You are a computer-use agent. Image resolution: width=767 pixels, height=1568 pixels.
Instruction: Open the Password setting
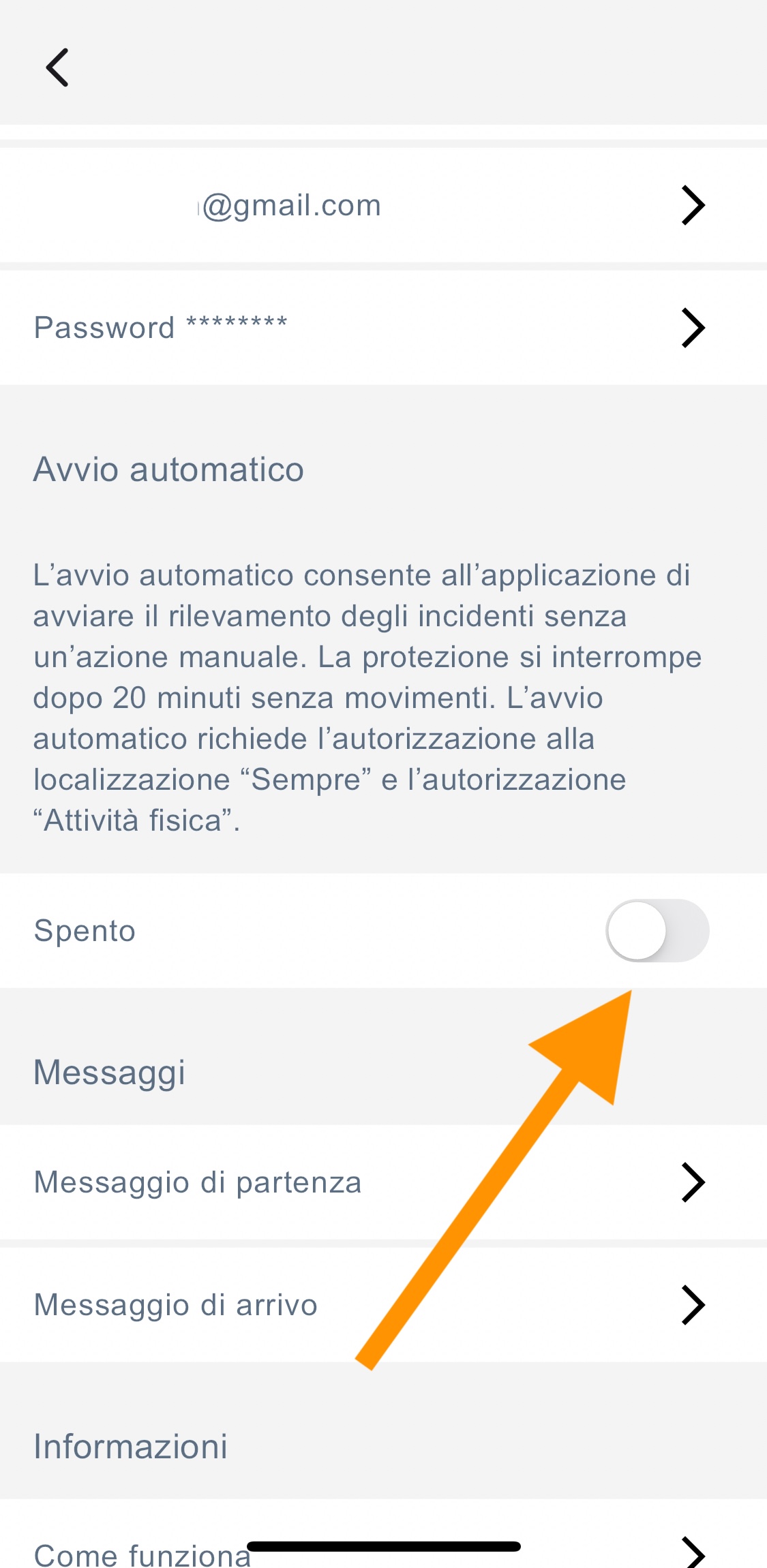click(383, 328)
